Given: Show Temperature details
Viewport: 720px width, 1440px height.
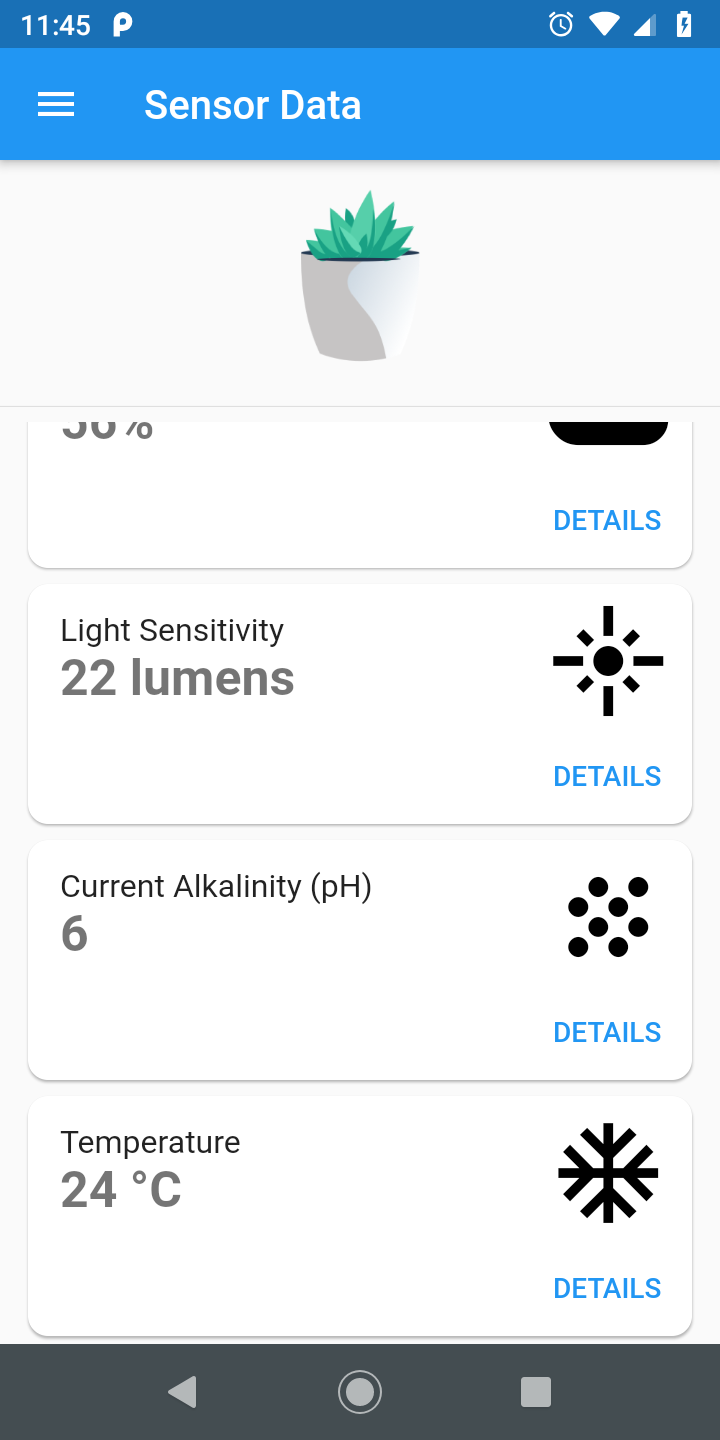Looking at the screenshot, I should point(607,1288).
